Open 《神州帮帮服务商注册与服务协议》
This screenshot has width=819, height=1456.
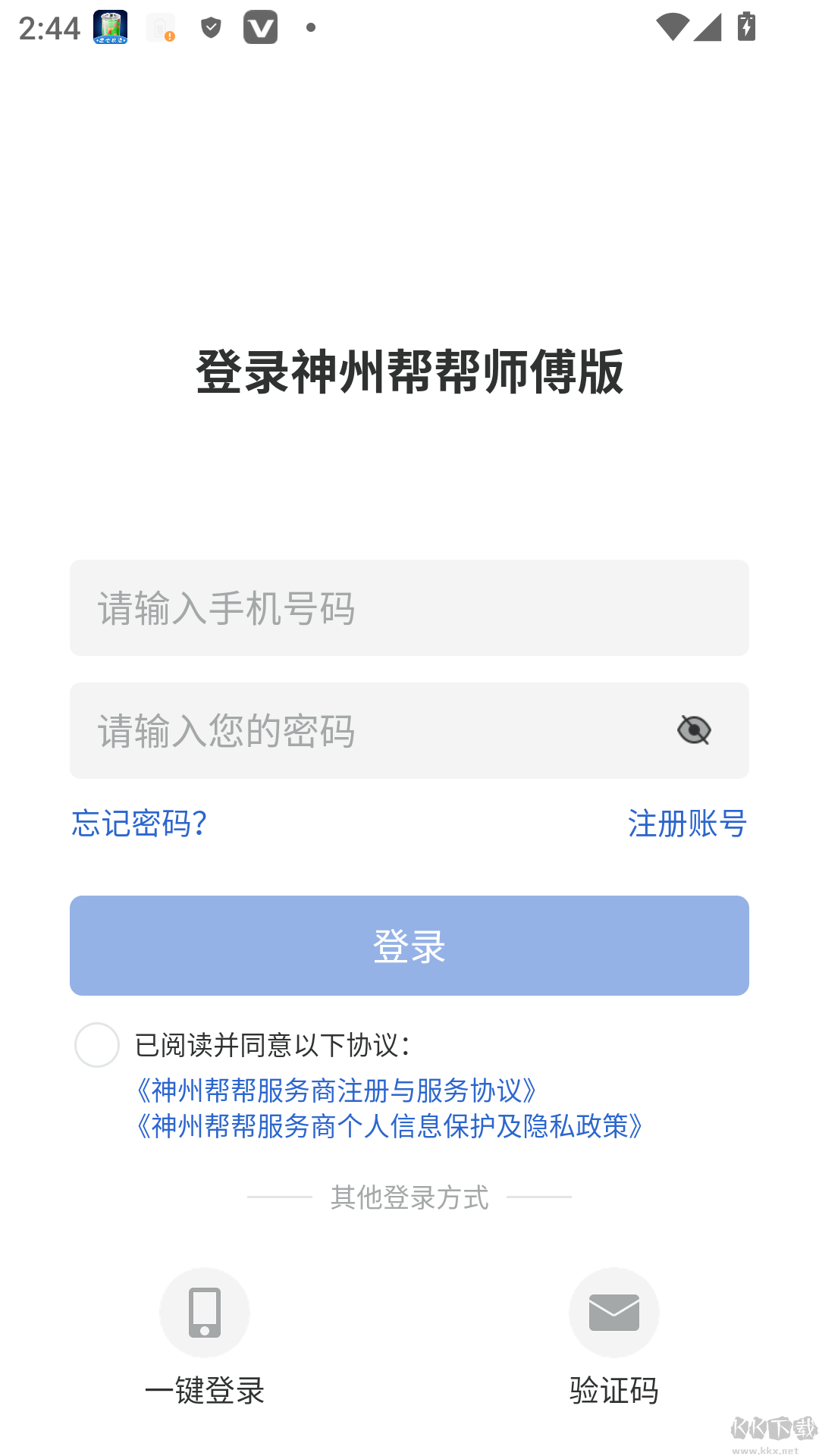pyautogui.click(x=336, y=1090)
